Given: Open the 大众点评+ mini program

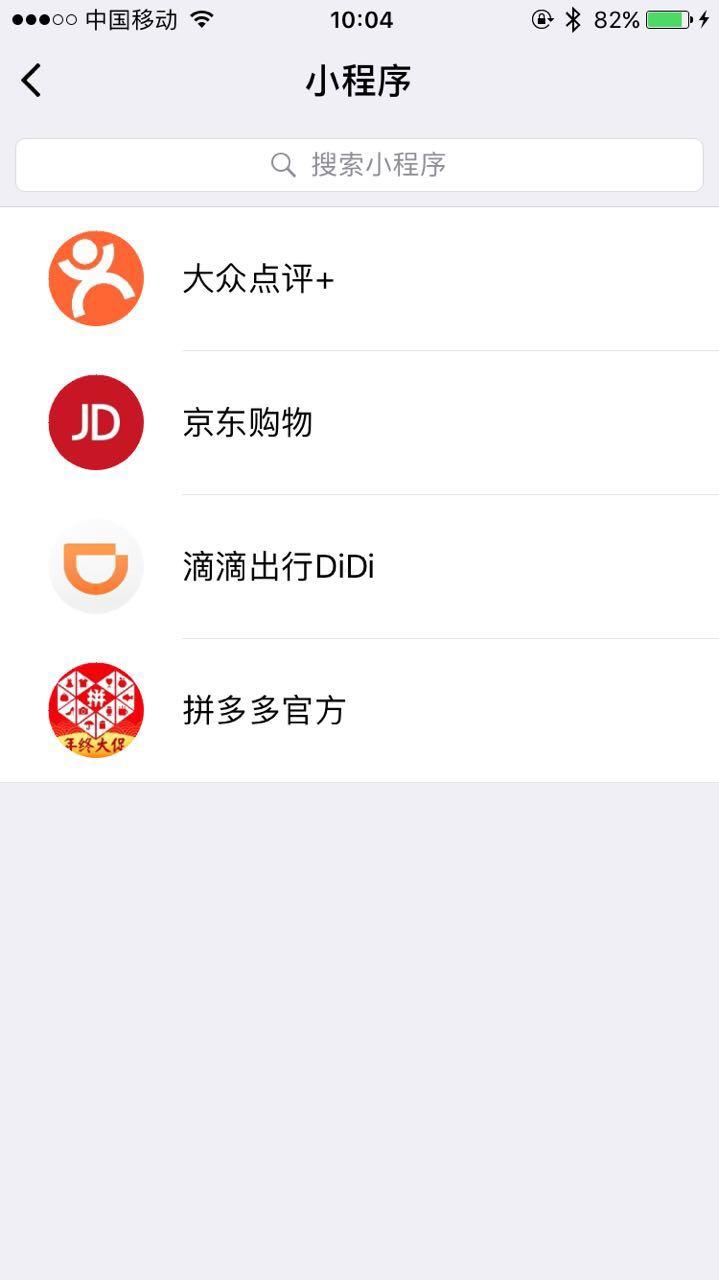Looking at the screenshot, I should [258, 280].
